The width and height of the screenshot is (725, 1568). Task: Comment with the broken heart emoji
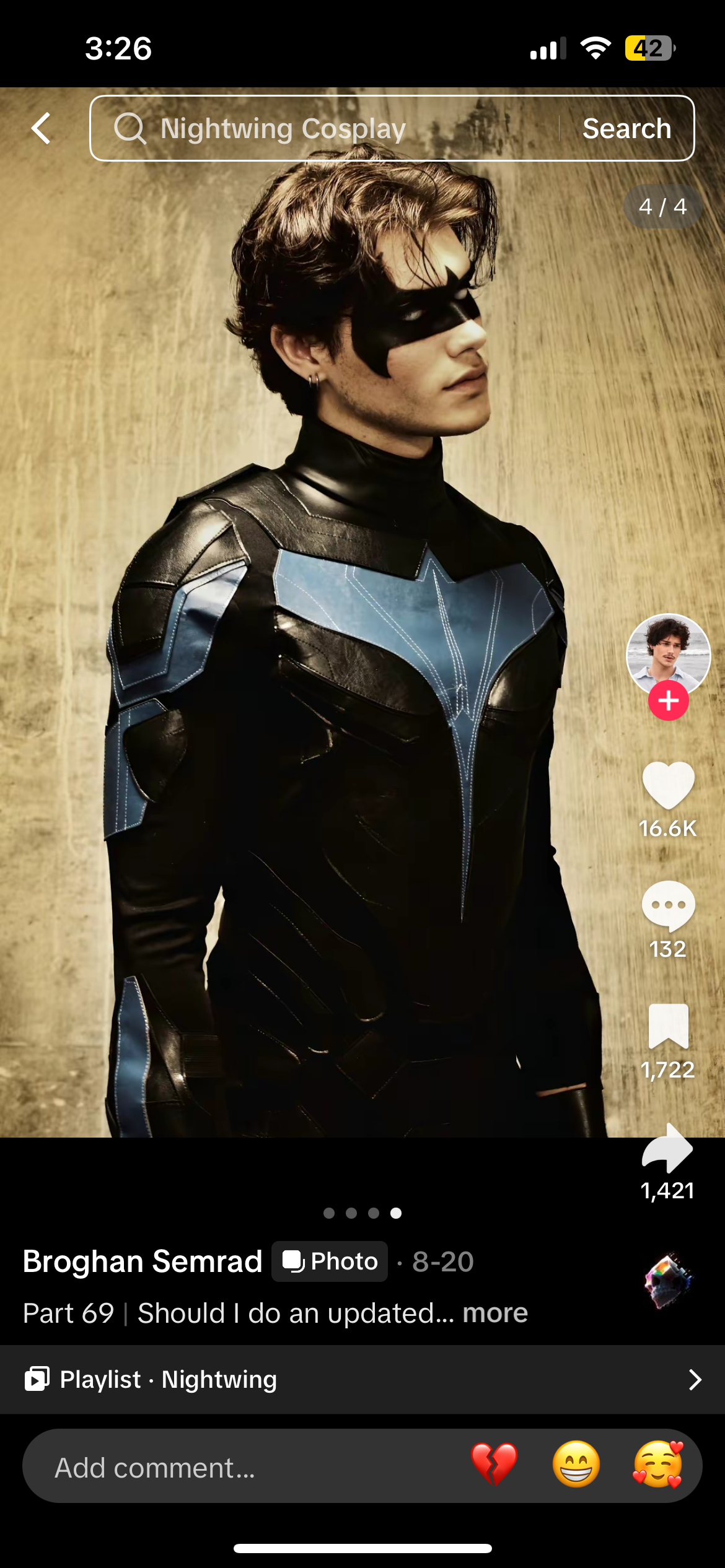point(494,1465)
